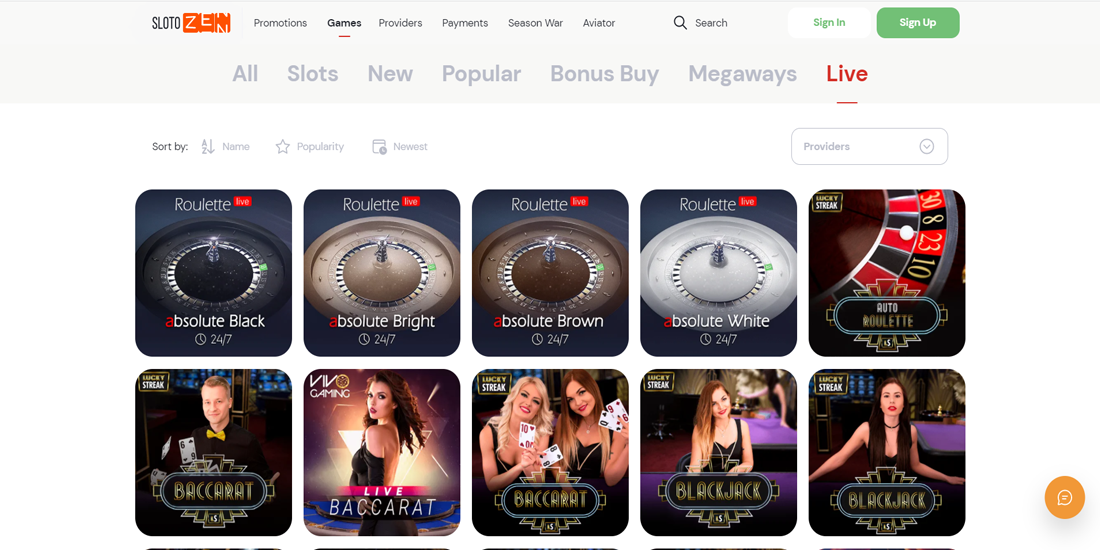Screen dimensions: 1100x550
Task: Sort games by Popularity
Action: click(310, 147)
